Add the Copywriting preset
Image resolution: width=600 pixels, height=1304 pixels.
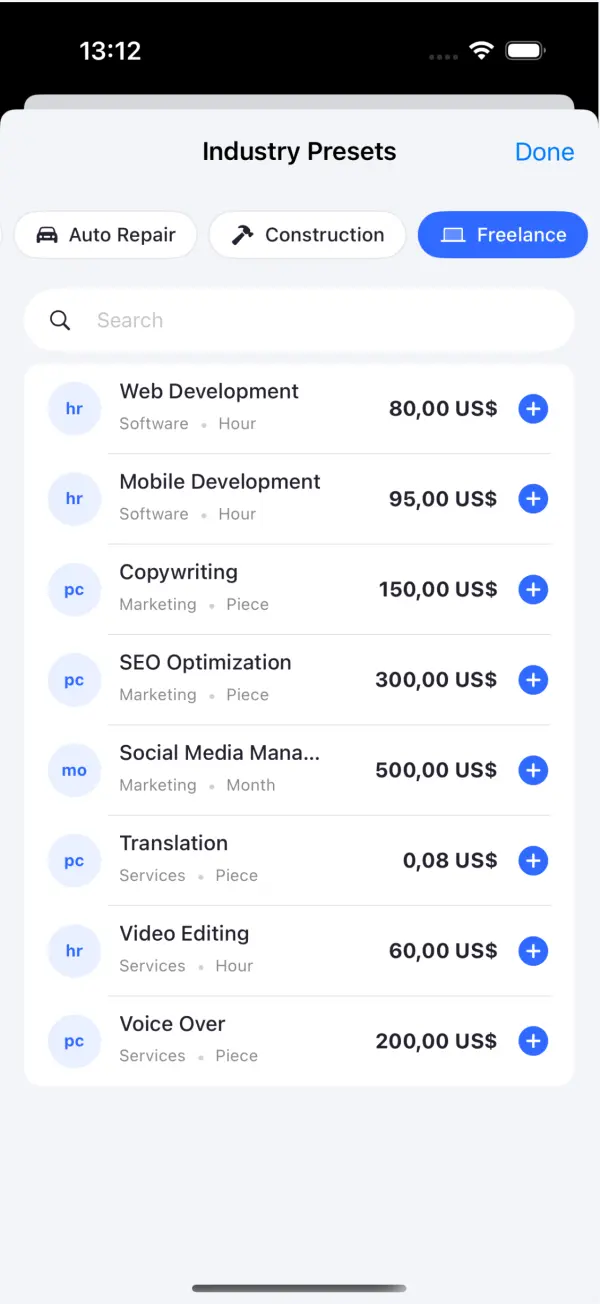[533, 590]
